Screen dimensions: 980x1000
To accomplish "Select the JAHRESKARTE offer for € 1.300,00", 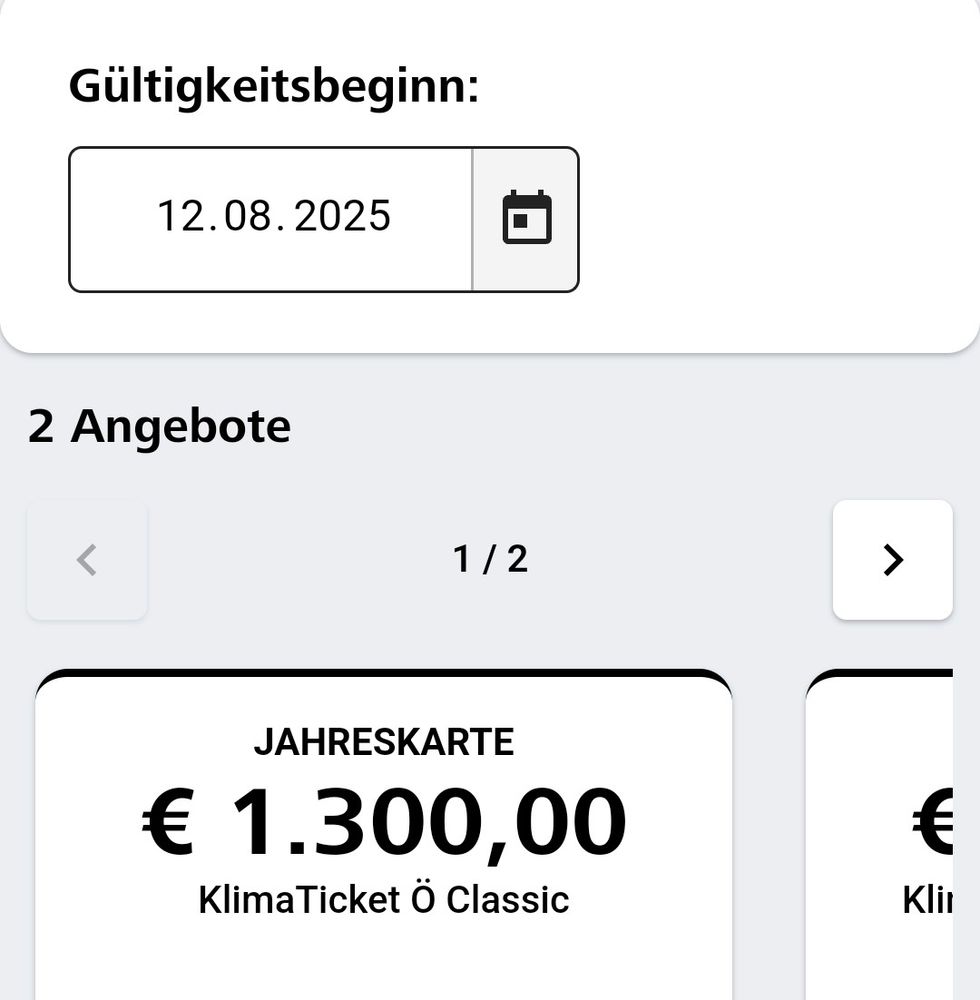I will pyautogui.click(x=383, y=820).
